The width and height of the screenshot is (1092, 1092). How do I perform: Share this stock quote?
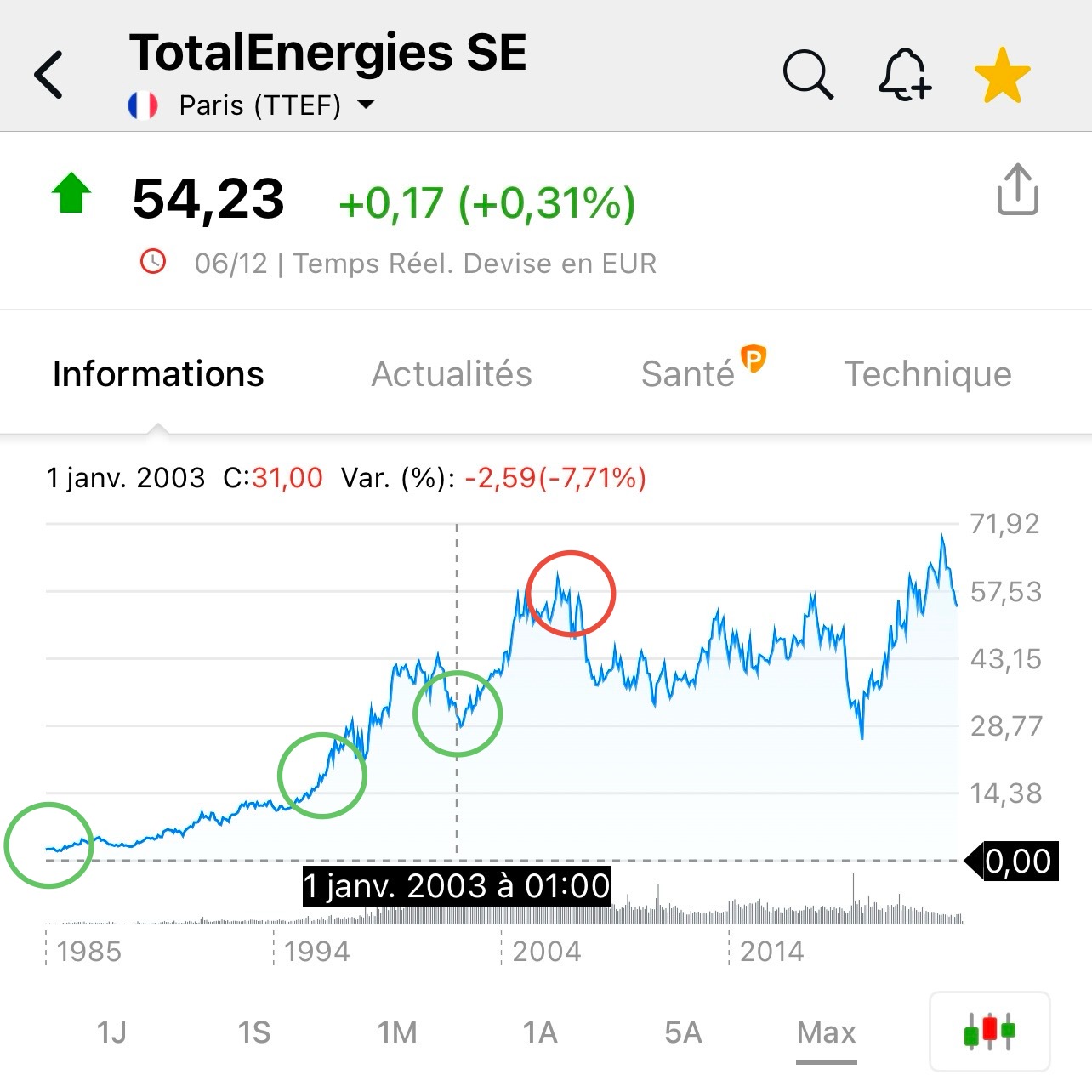(1017, 189)
